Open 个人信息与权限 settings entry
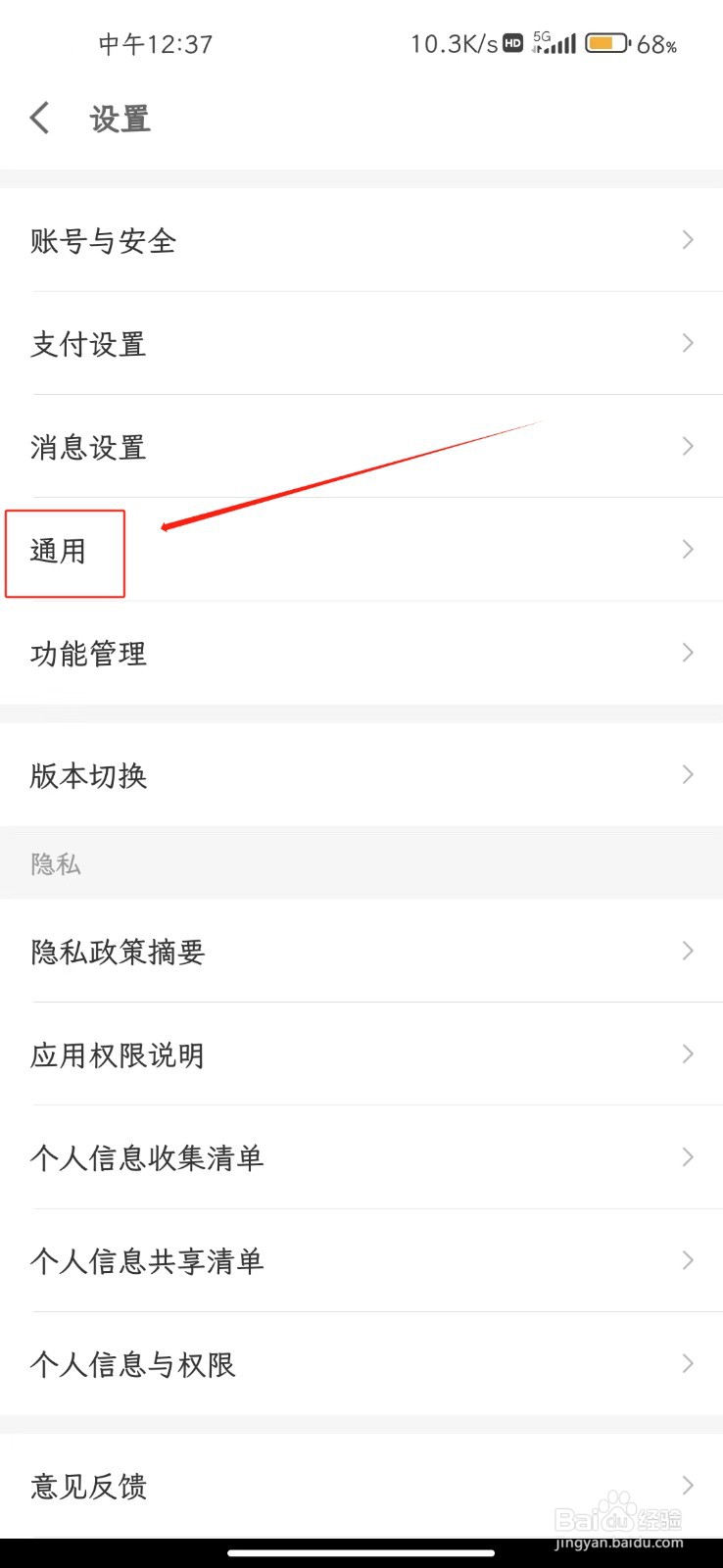The height and width of the screenshot is (1568, 723). pos(132,1364)
